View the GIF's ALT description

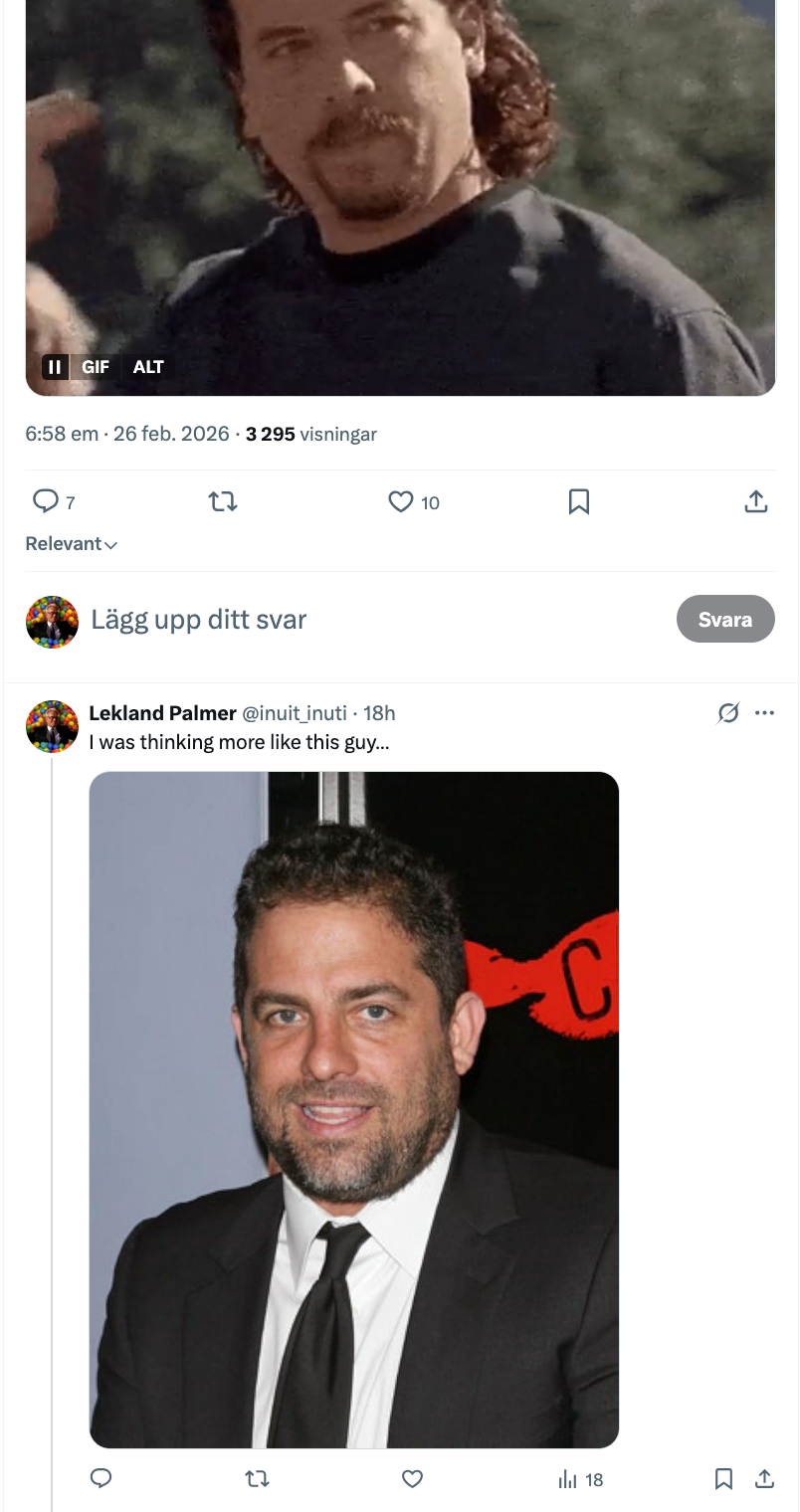coord(147,367)
